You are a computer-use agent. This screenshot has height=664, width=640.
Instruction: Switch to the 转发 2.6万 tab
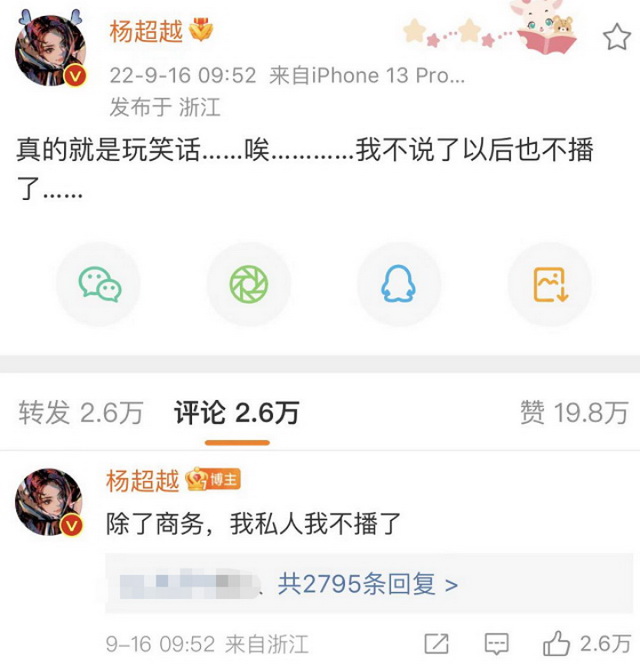81,412
